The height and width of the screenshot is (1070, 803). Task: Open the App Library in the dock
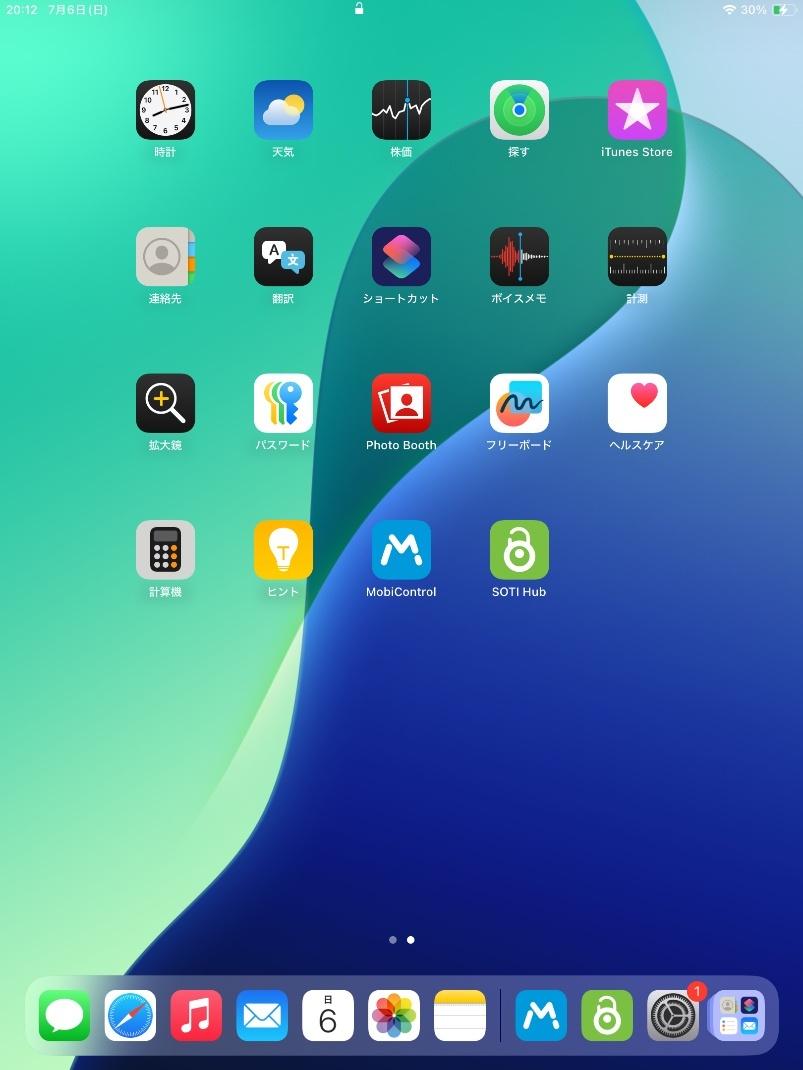point(738,1016)
